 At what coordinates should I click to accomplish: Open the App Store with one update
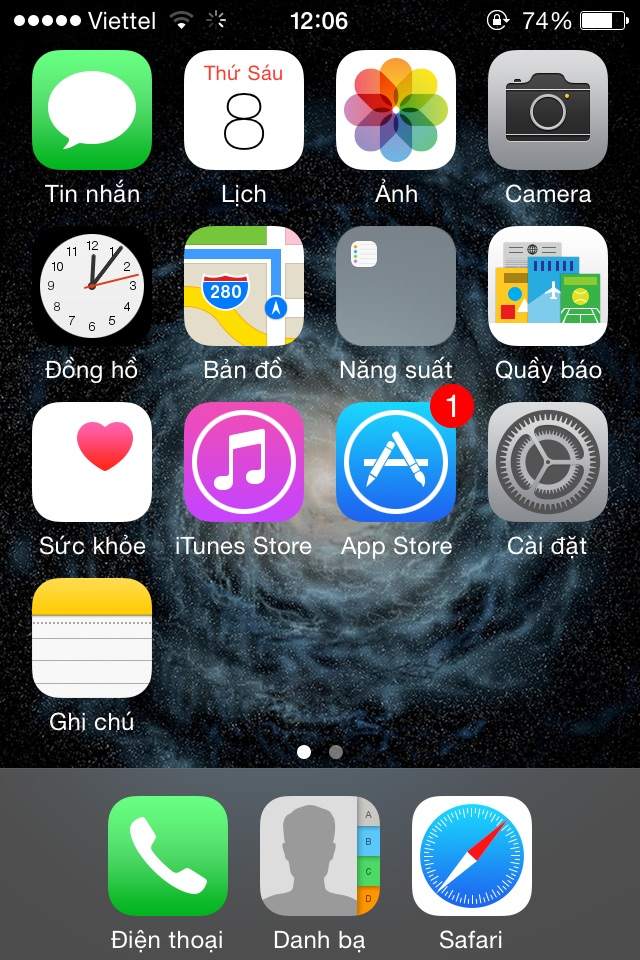[396, 462]
